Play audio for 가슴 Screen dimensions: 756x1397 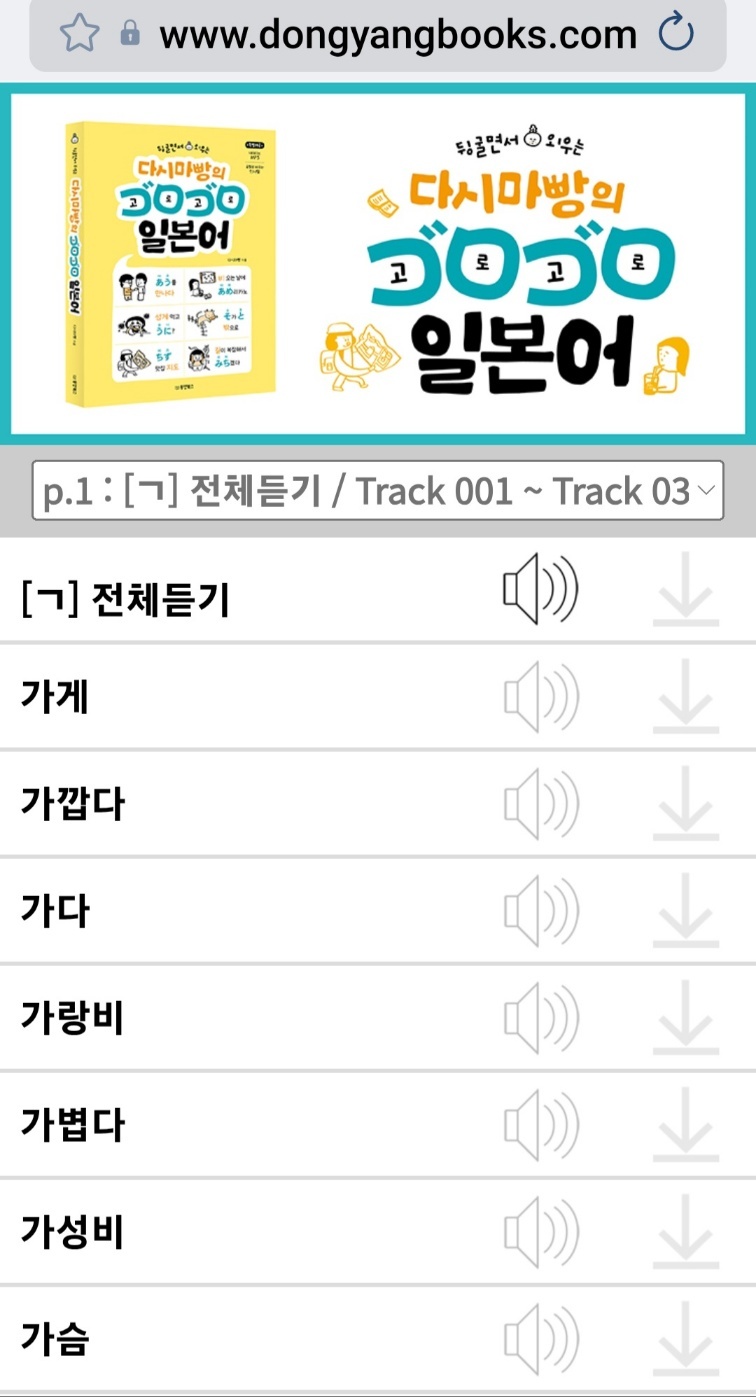pos(541,1339)
